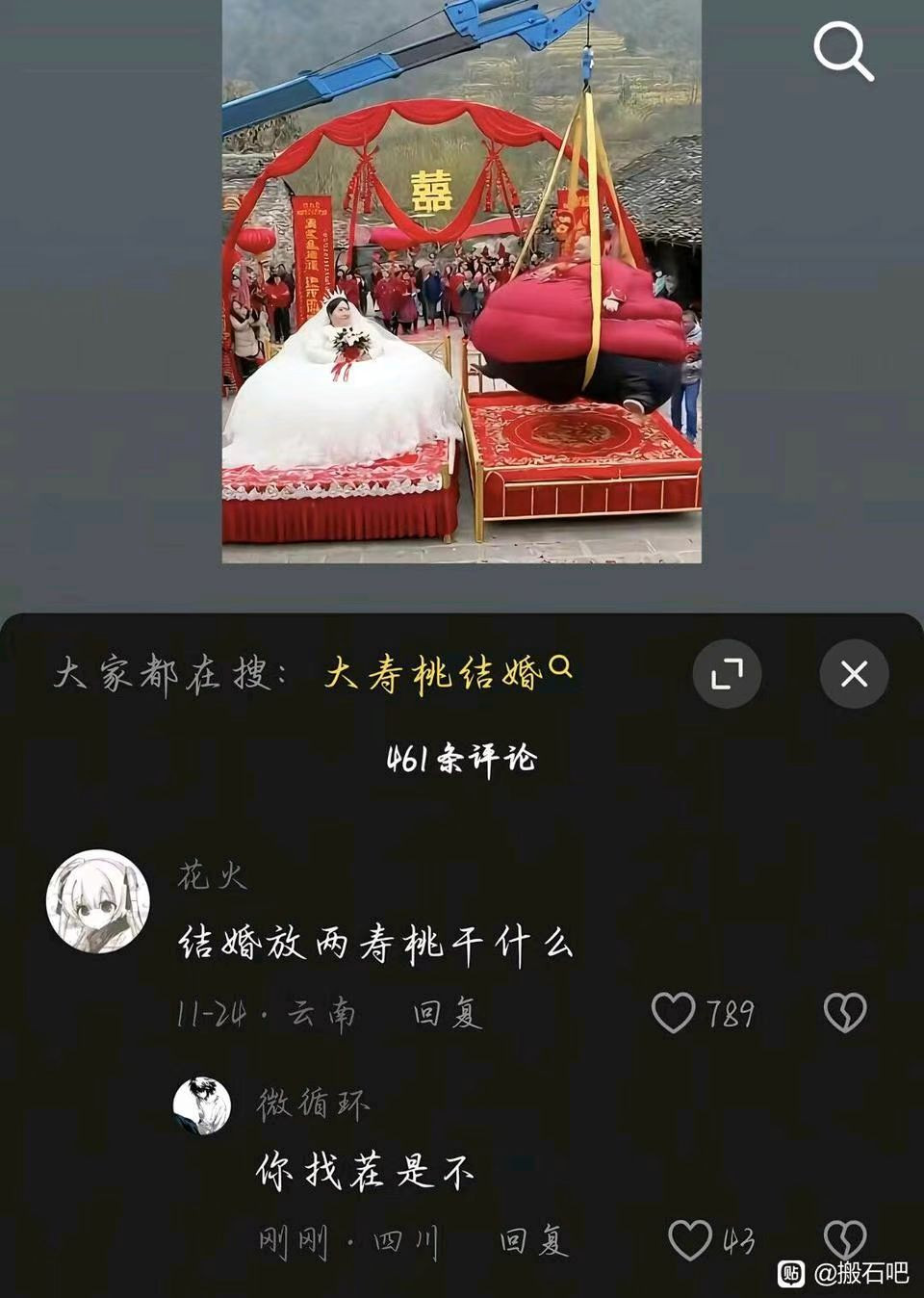The height and width of the screenshot is (1298, 924).
Task: Dislike 微循环's comment
Action: point(845,1238)
